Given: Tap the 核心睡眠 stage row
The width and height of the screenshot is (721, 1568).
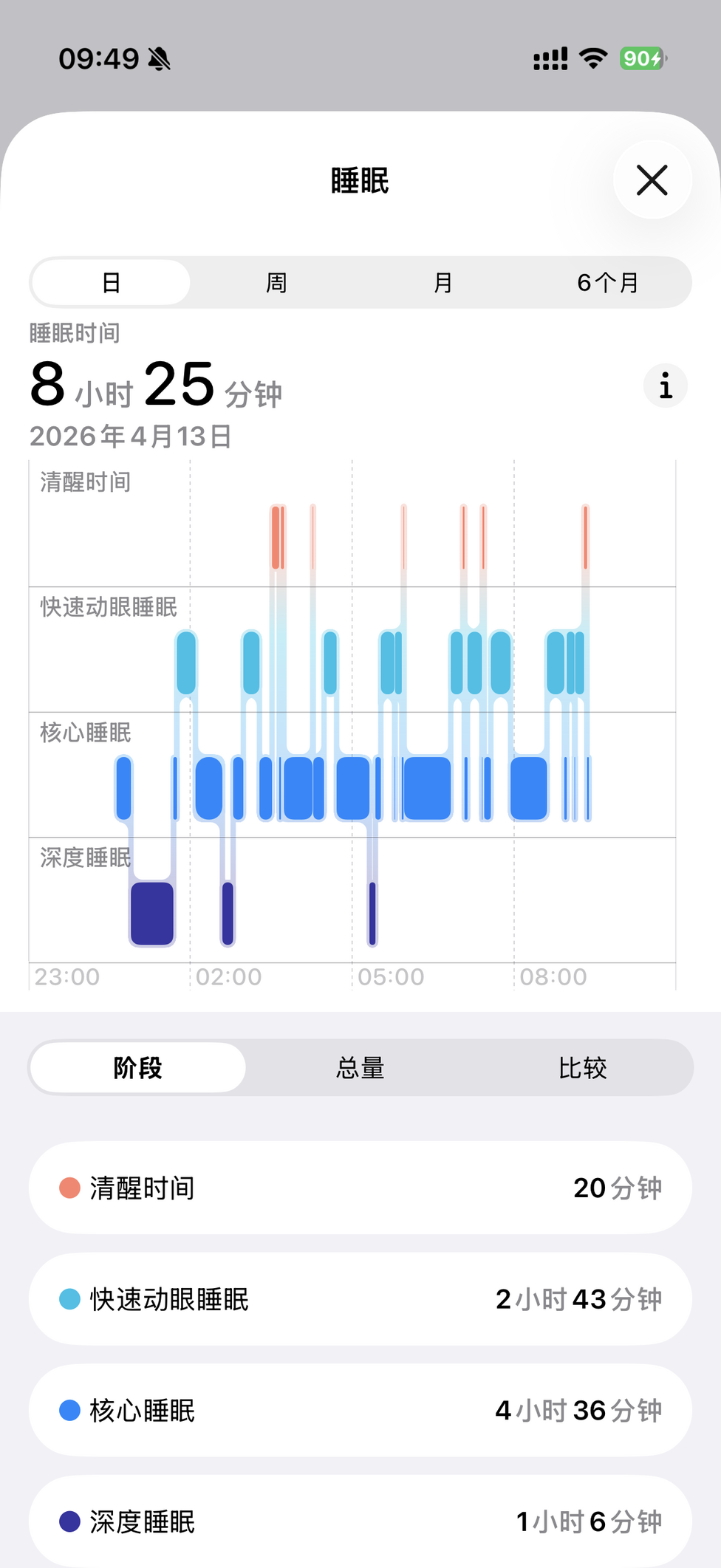Looking at the screenshot, I should (x=360, y=1411).
